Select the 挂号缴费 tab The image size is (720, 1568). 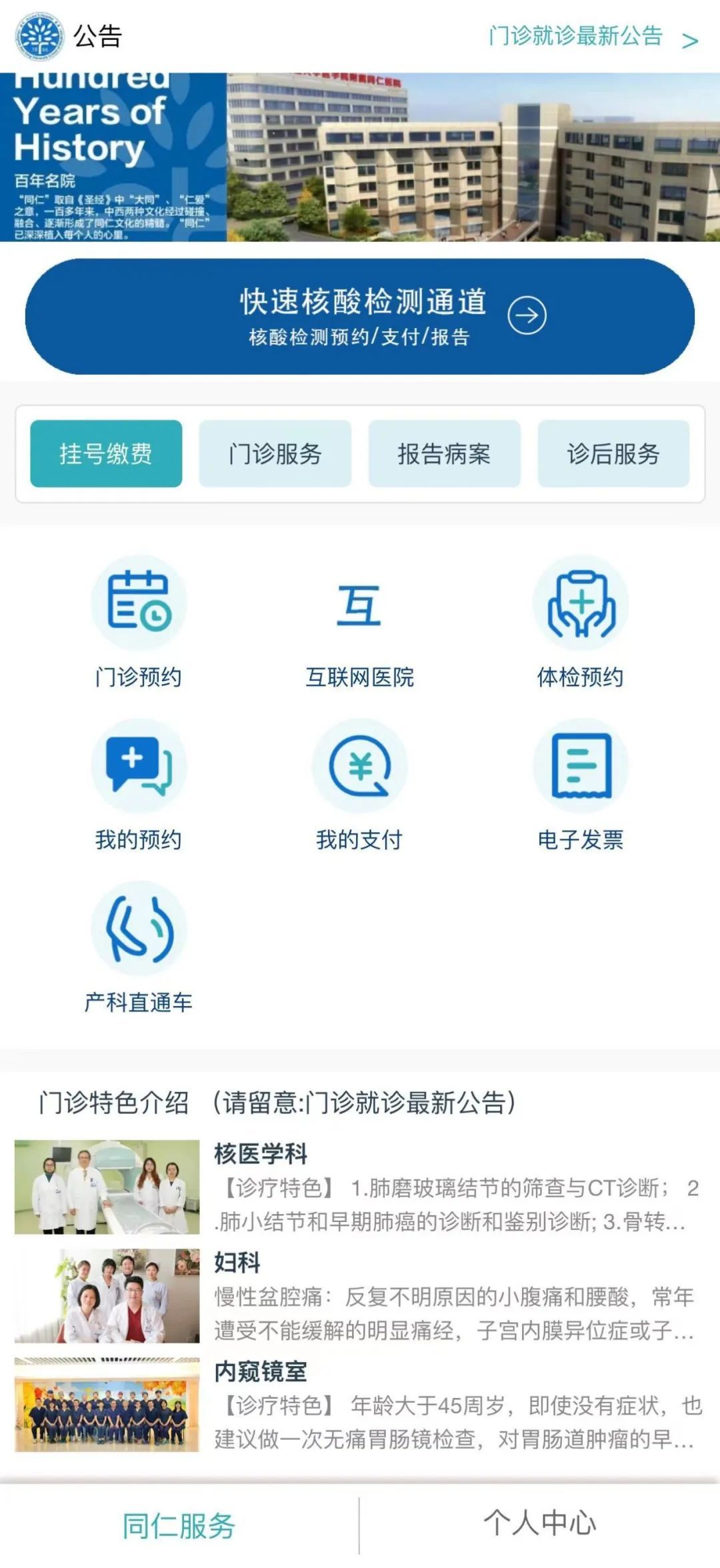(x=106, y=453)
